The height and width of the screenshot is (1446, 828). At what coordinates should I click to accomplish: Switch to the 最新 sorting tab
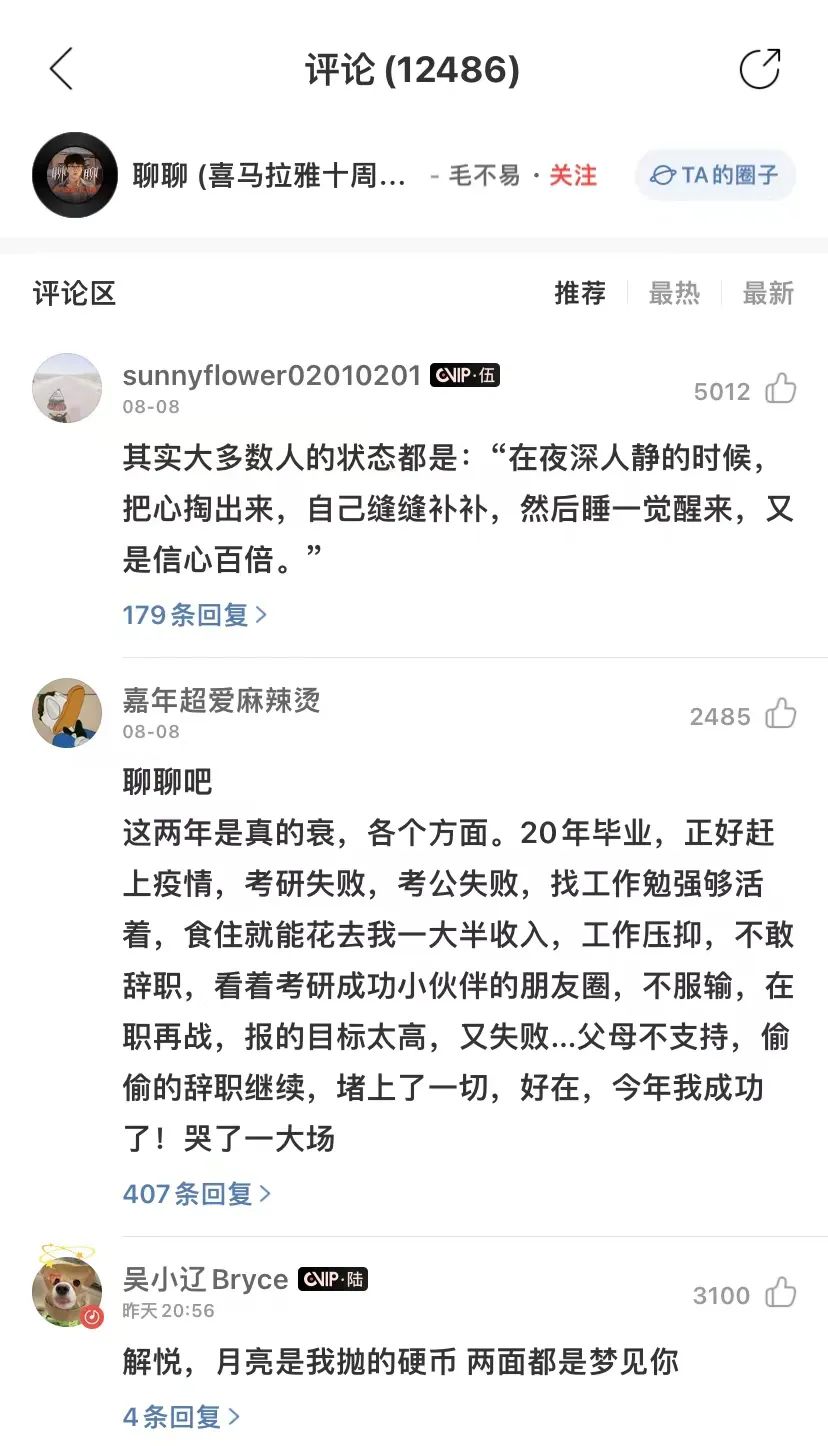point(767,293)
